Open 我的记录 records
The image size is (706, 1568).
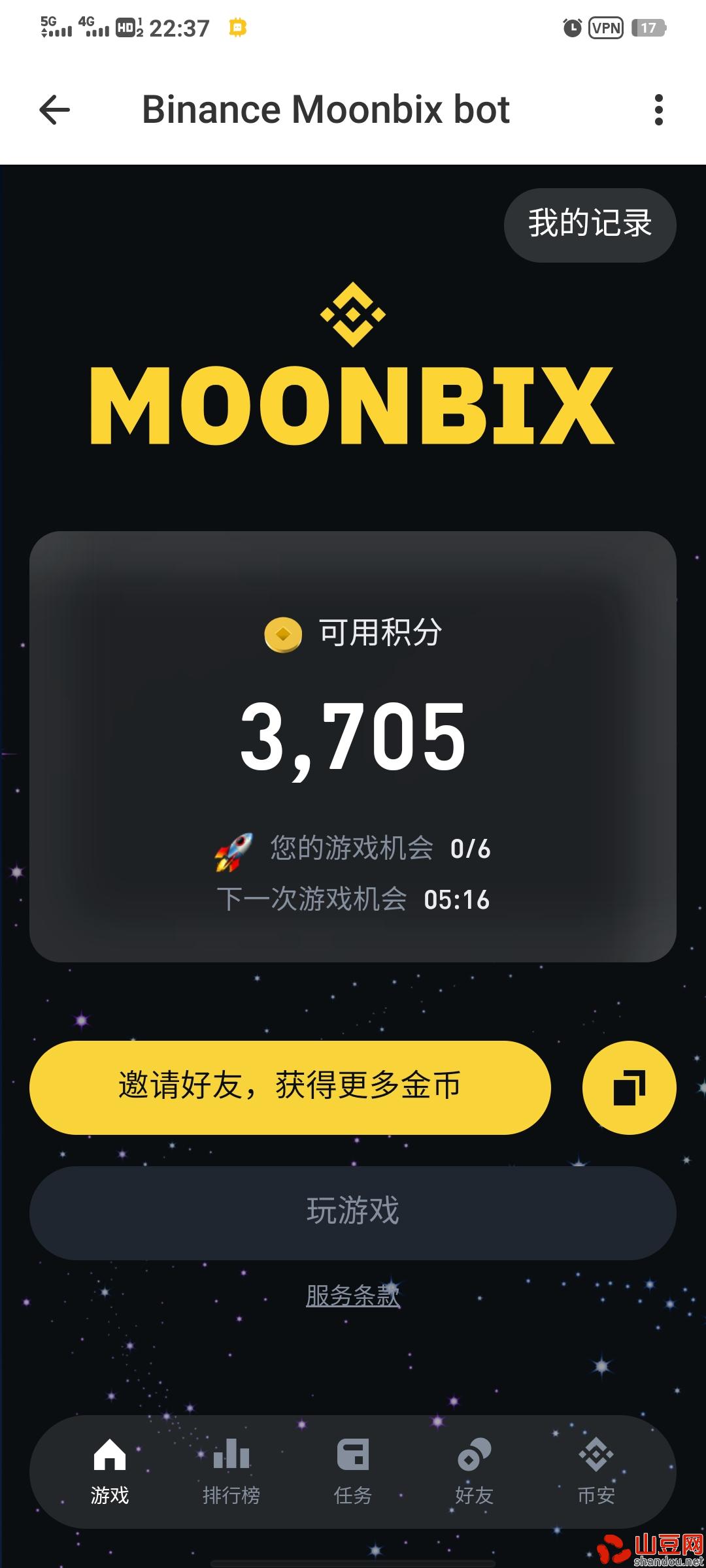click(590, 225)
